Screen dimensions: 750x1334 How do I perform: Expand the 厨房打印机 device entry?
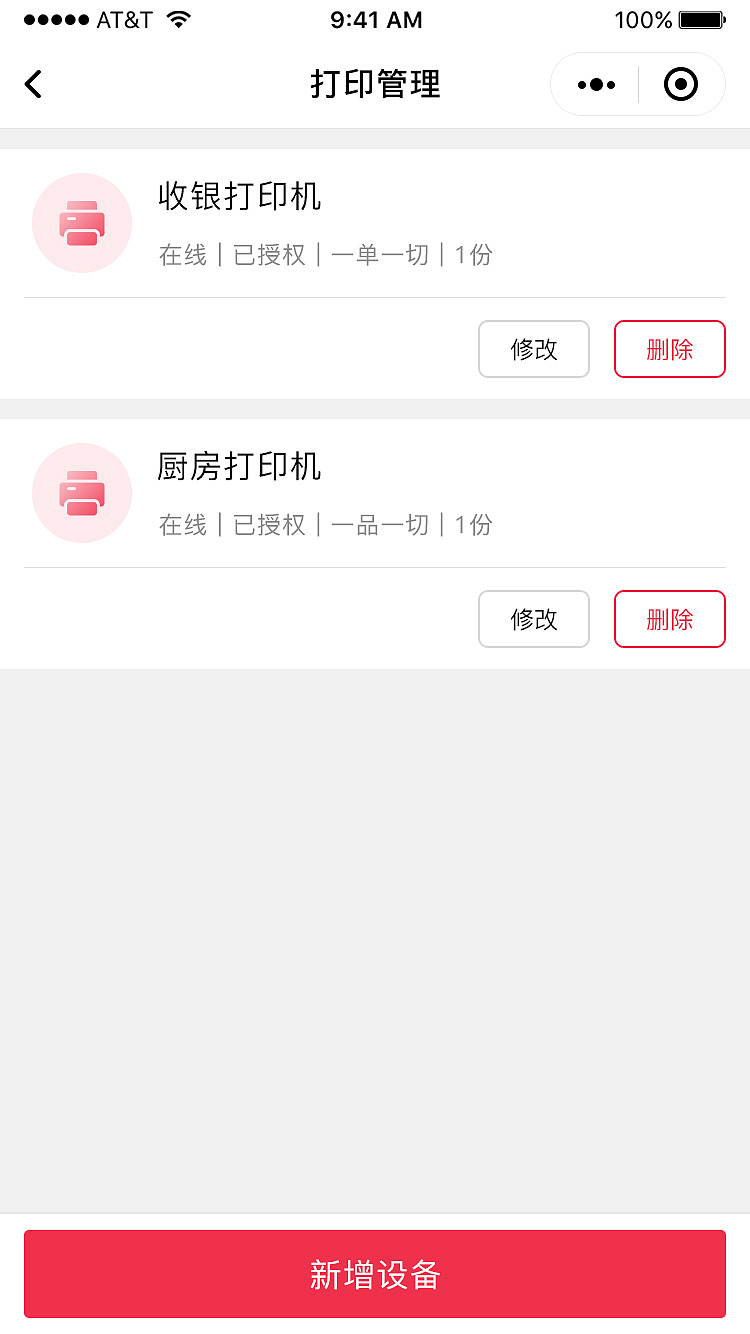click(x=240, y=467)
